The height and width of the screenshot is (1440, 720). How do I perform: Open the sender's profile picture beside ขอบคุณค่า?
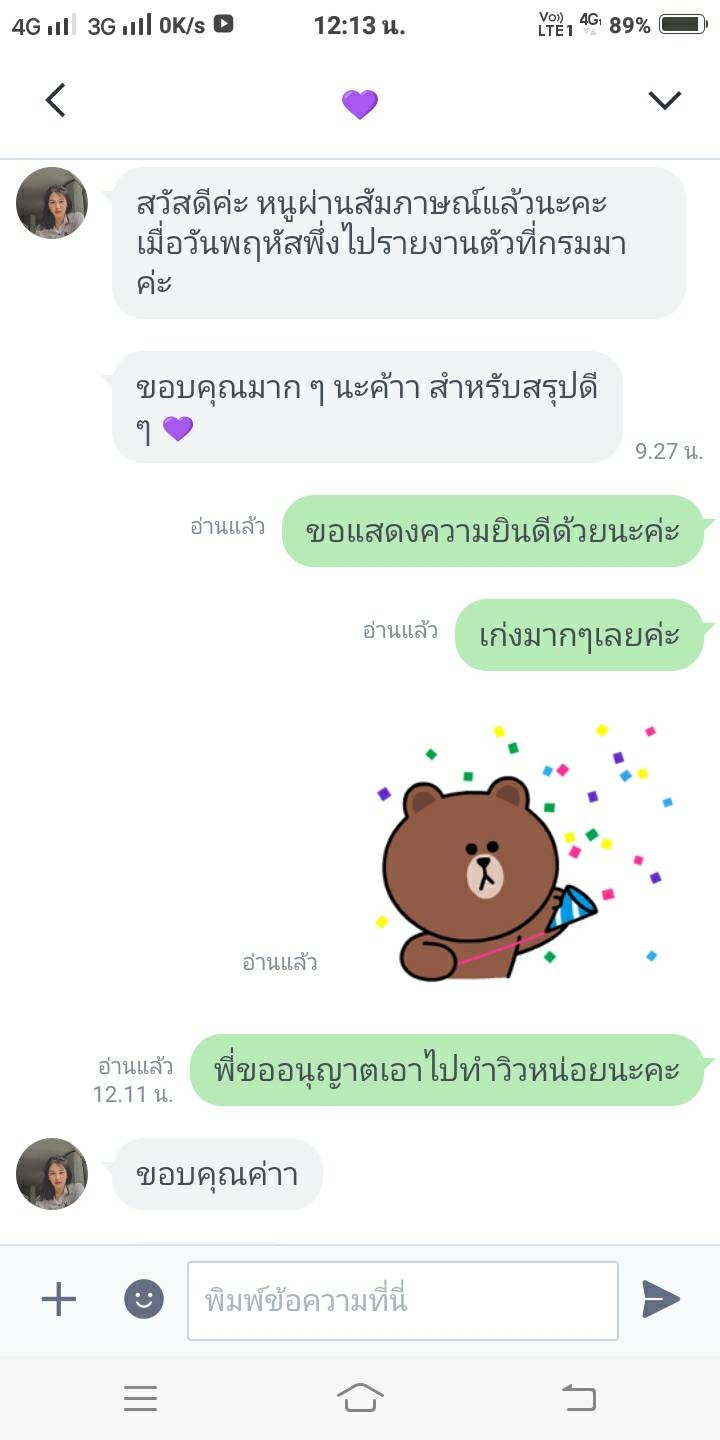52,1174
